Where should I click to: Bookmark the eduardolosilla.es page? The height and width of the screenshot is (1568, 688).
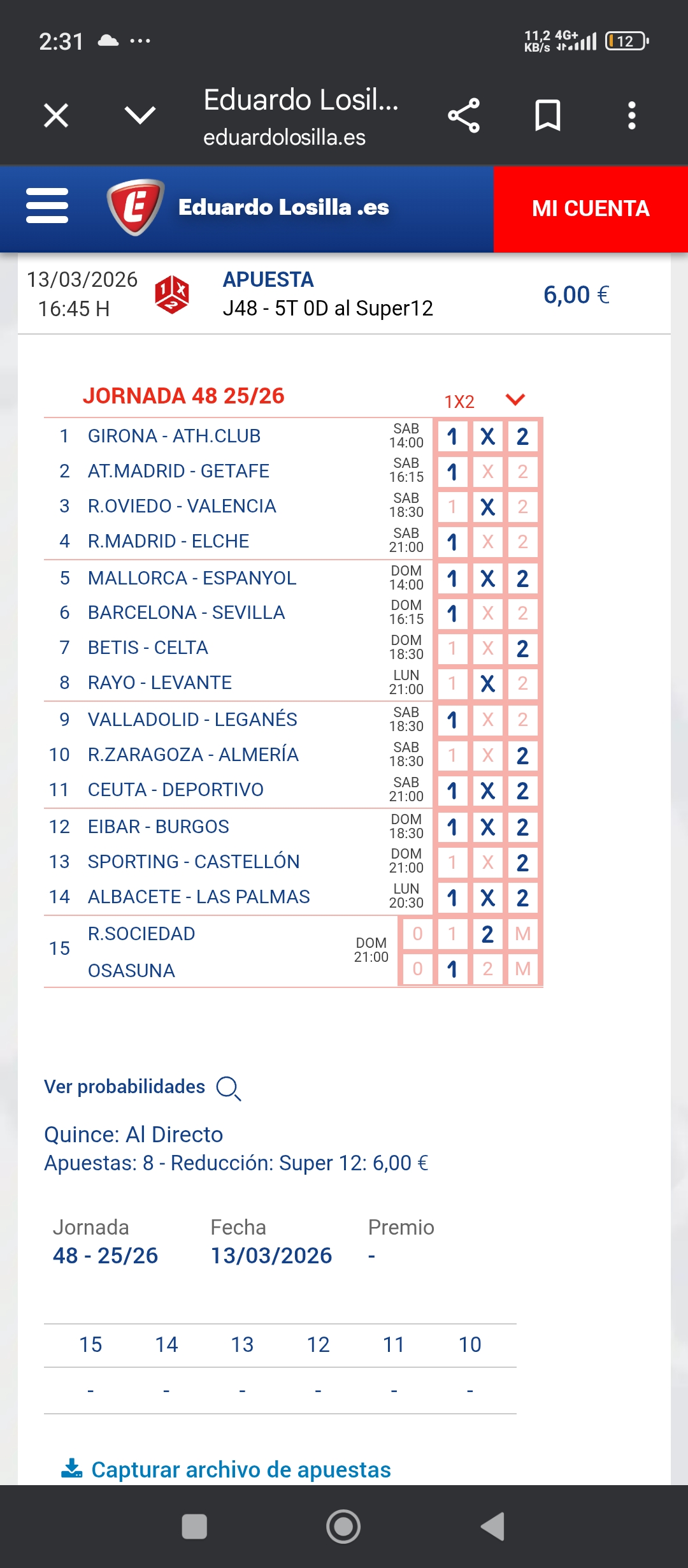click(x=548, y=115)
